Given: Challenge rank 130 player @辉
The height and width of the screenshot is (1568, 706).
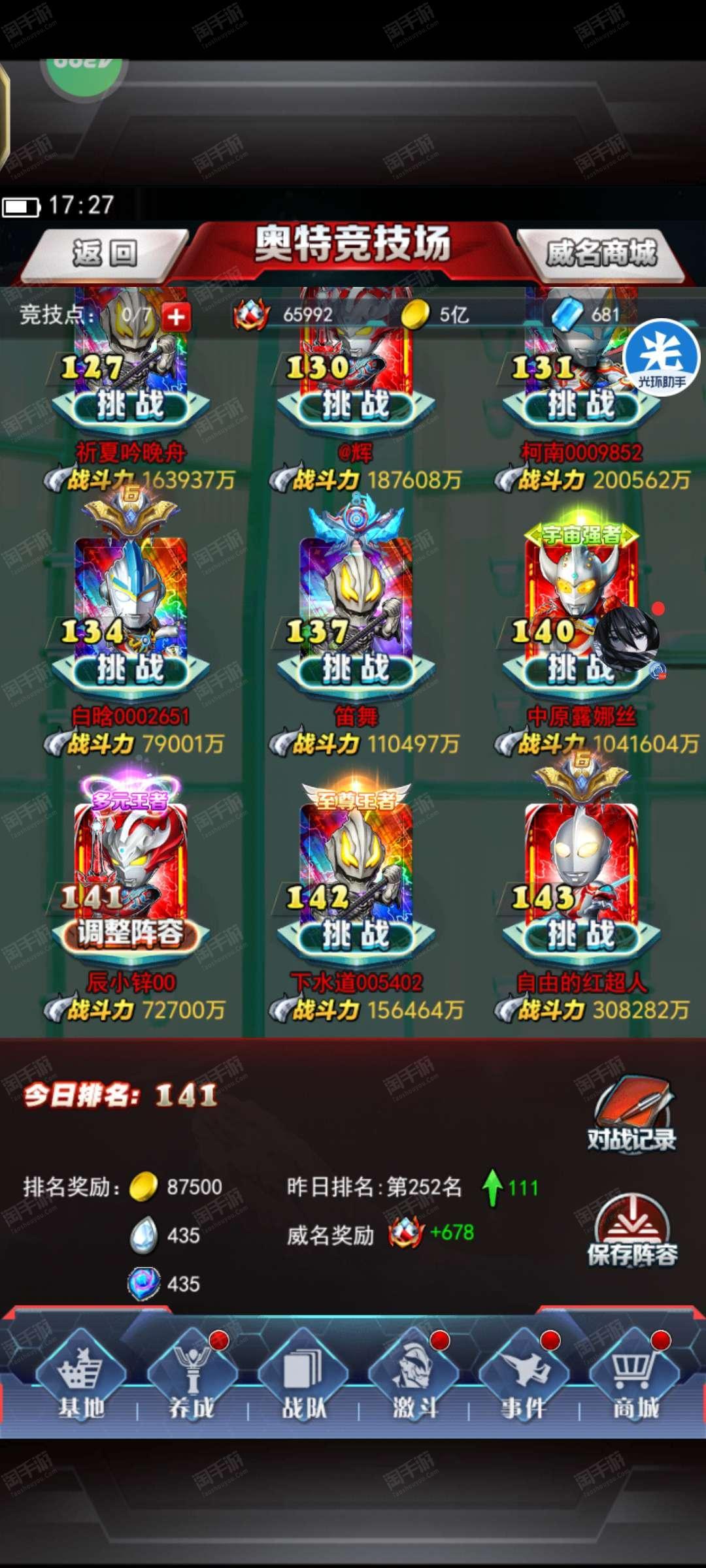Looking at the screenshot, I should click(x=356, y=406).
